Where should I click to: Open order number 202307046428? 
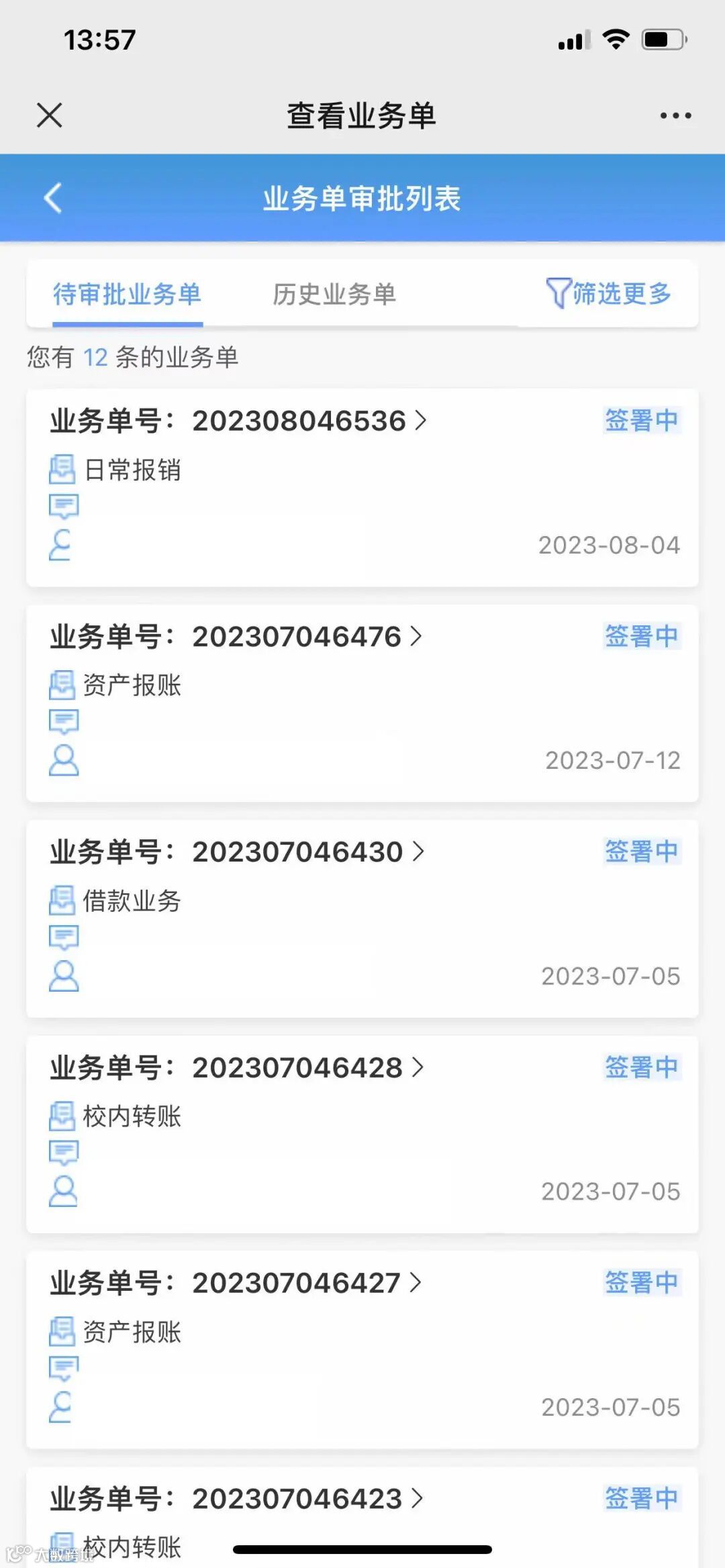click(x=307, y=1067)
